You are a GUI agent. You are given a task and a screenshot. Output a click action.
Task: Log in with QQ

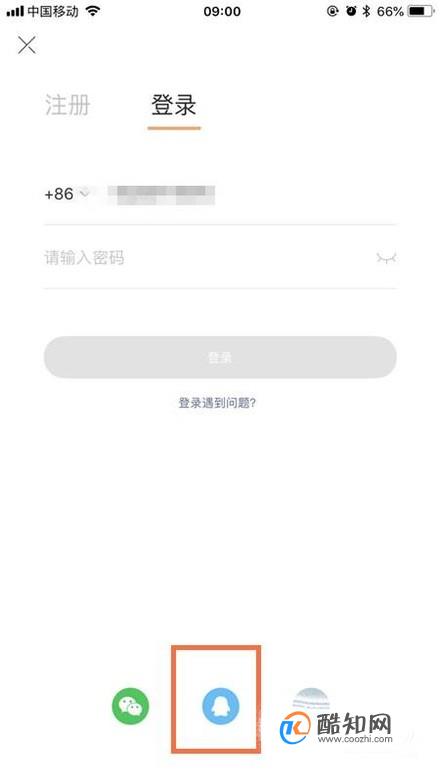tap(220, 706)
